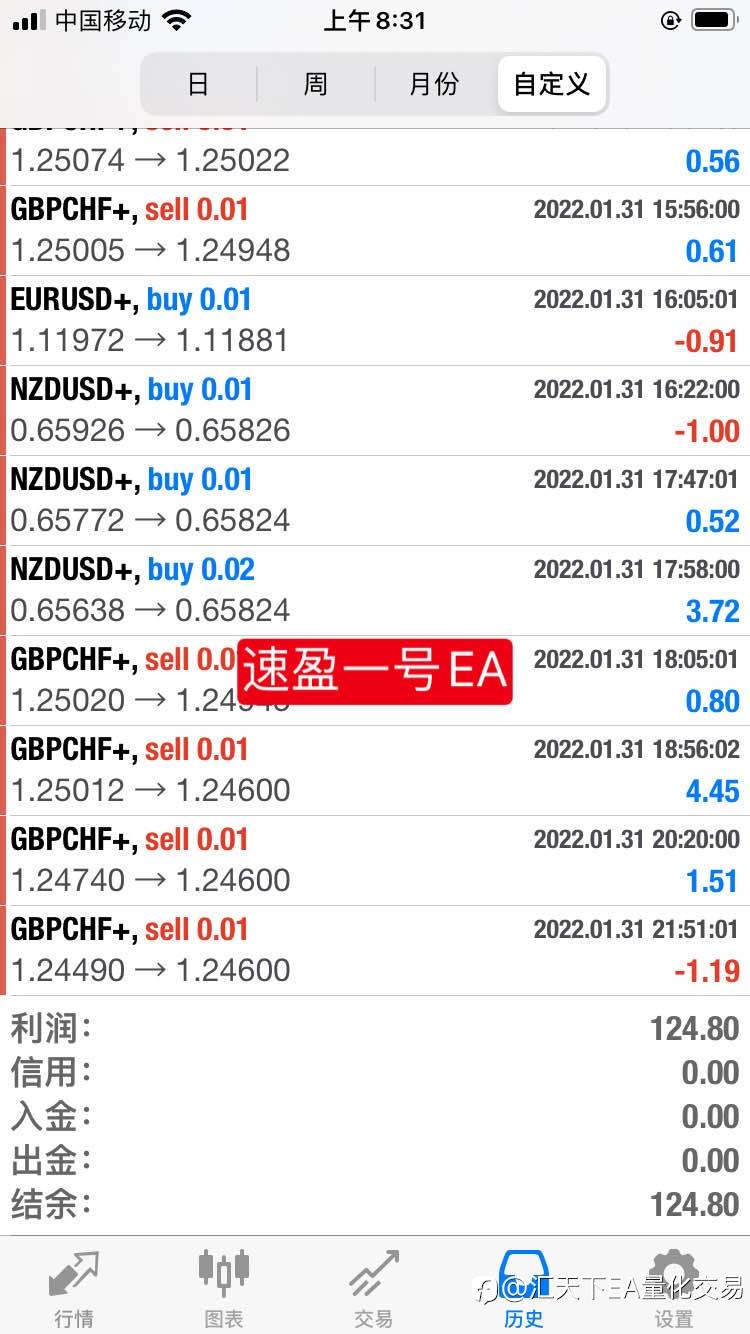Open the EURUSD+ buy trade at 16:05:01

(375, 321)
